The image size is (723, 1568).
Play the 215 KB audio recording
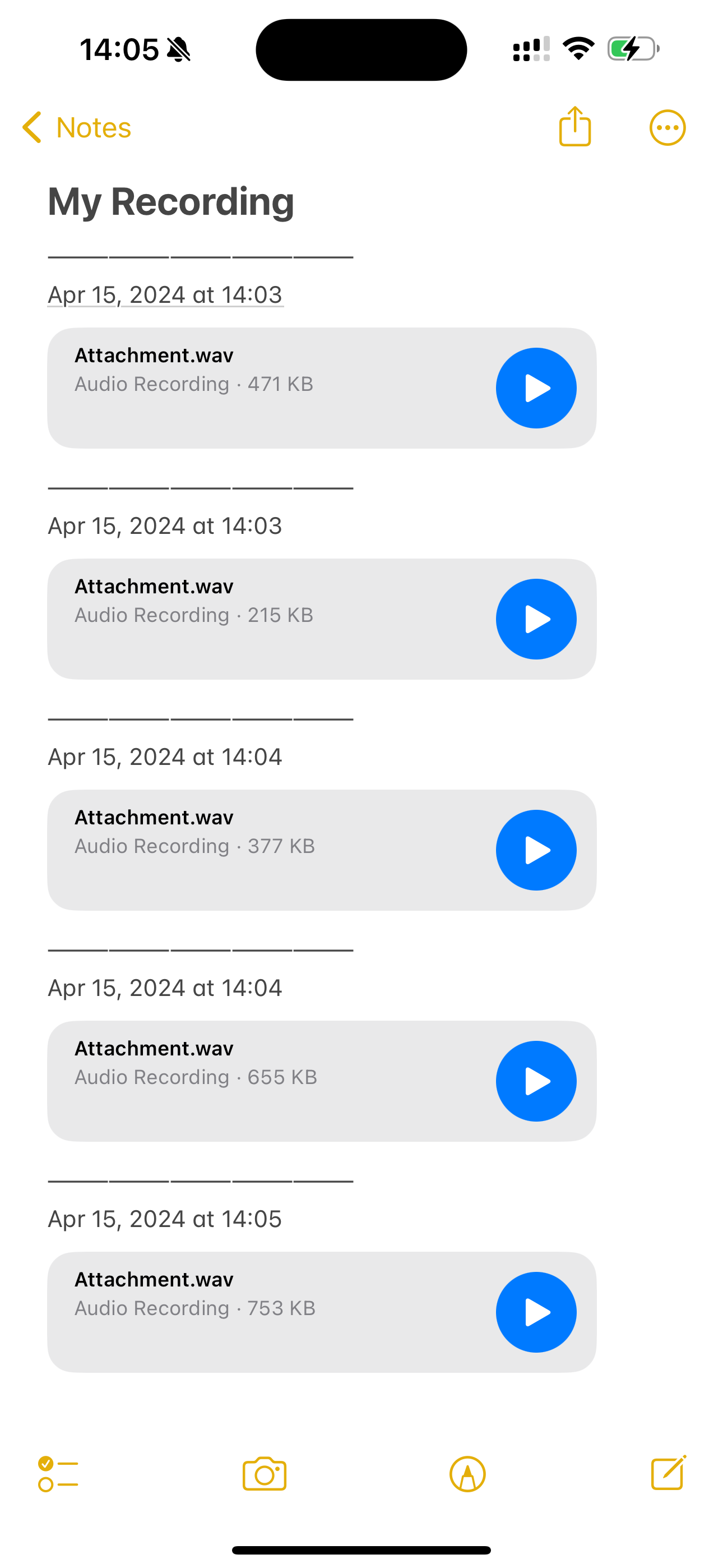(x=536, y=619)
